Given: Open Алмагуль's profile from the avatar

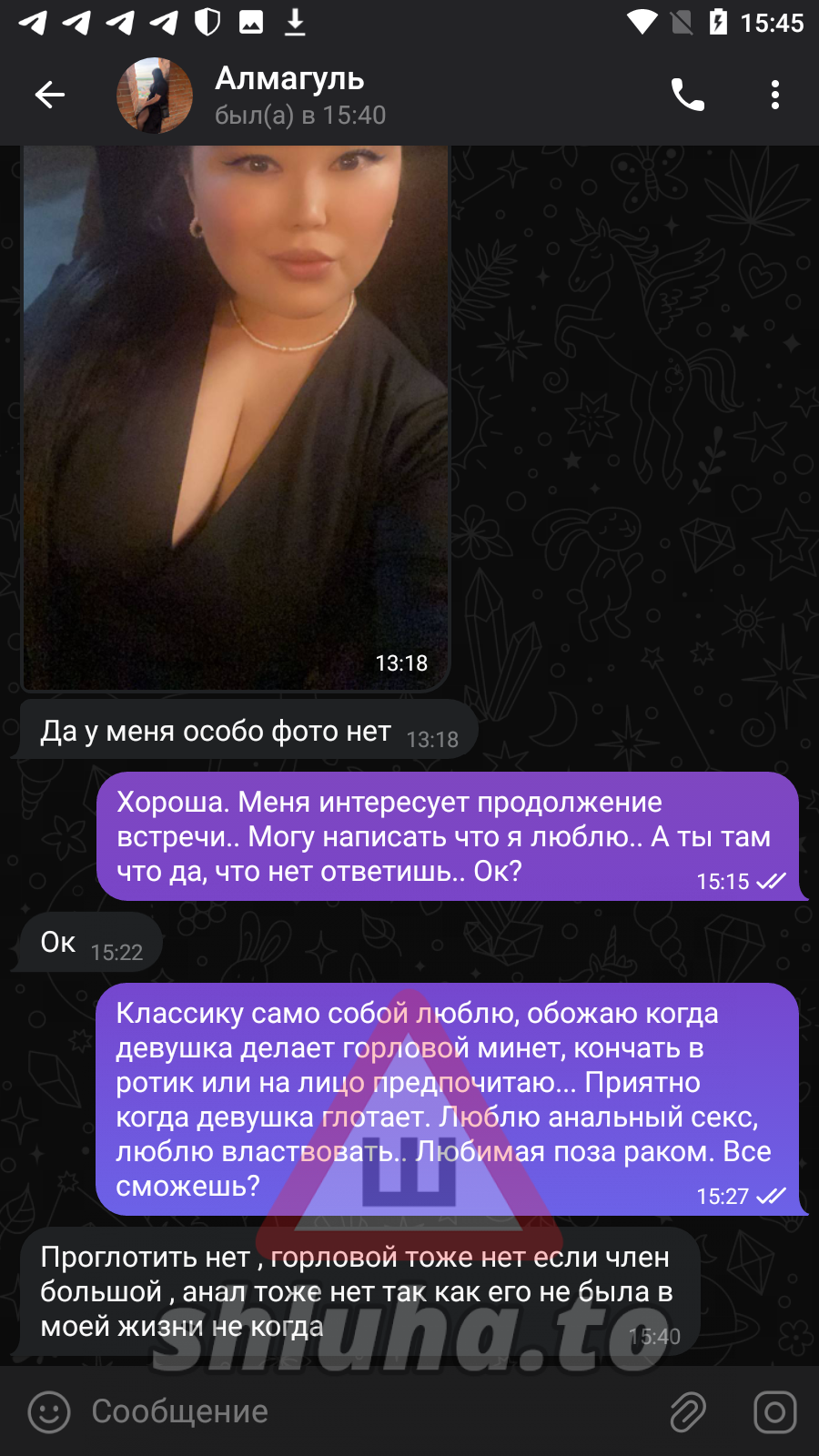Looking at the screenshot, I should tap(155, 96).
